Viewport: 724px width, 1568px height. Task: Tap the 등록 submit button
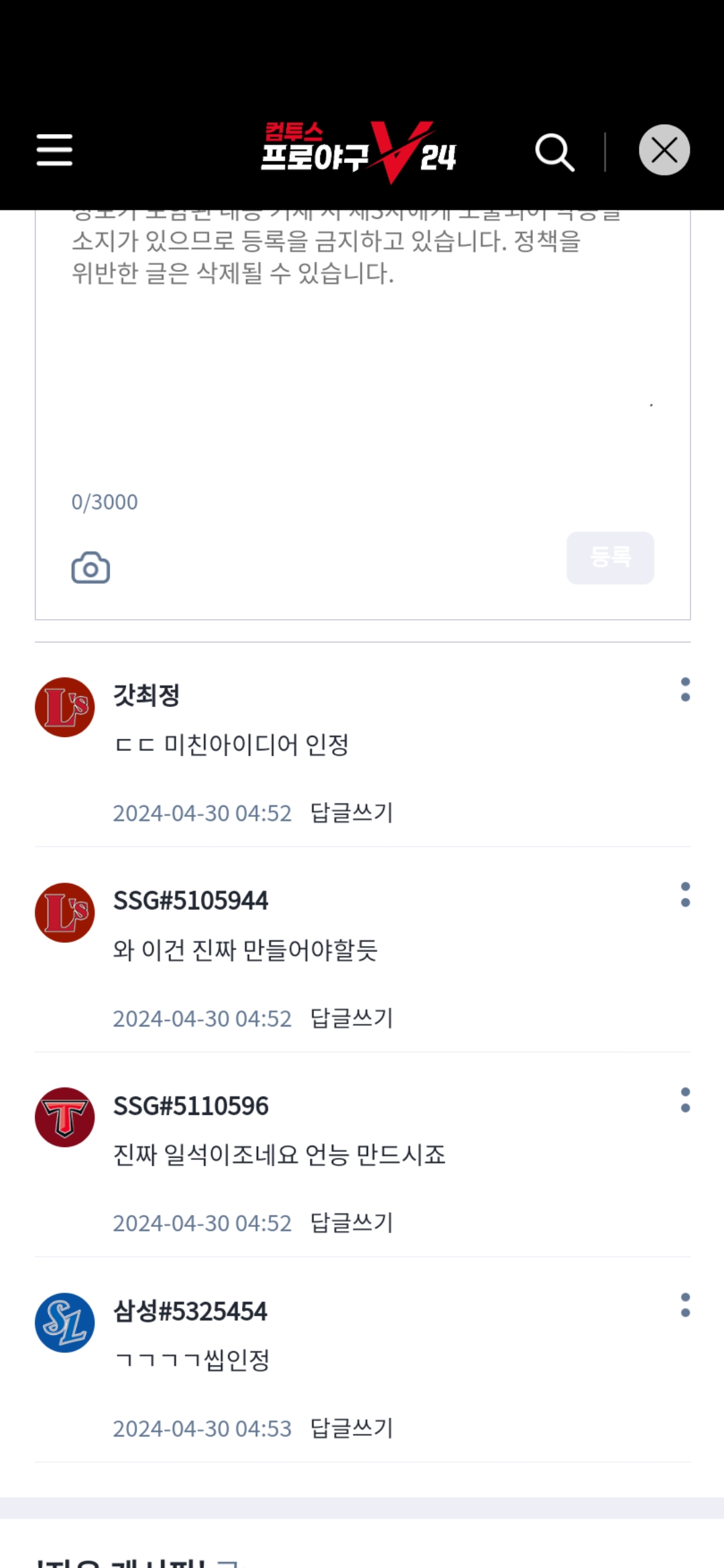pyautogui.click(x=610, y=558)
